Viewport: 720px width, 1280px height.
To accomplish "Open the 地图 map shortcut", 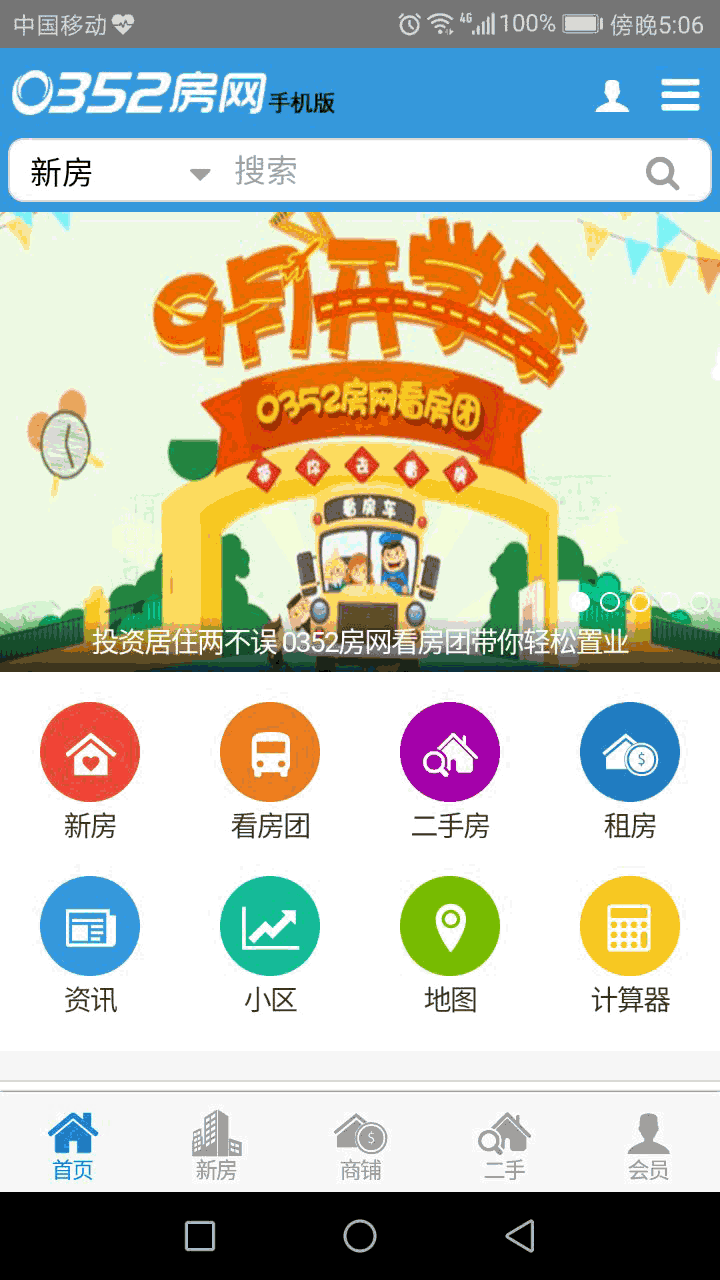I will 450,944.
